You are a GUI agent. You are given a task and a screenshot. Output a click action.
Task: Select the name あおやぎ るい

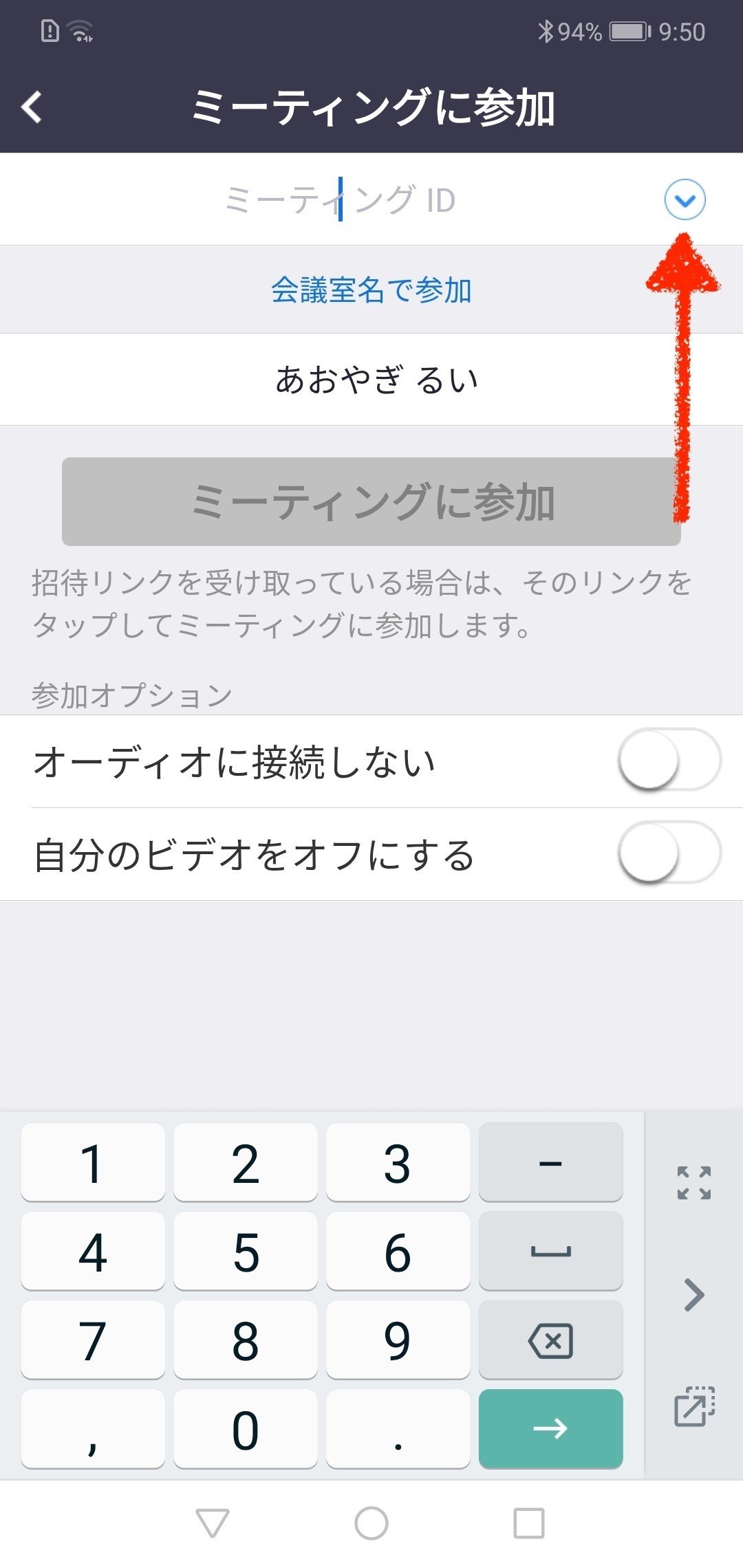pos(371,379)
